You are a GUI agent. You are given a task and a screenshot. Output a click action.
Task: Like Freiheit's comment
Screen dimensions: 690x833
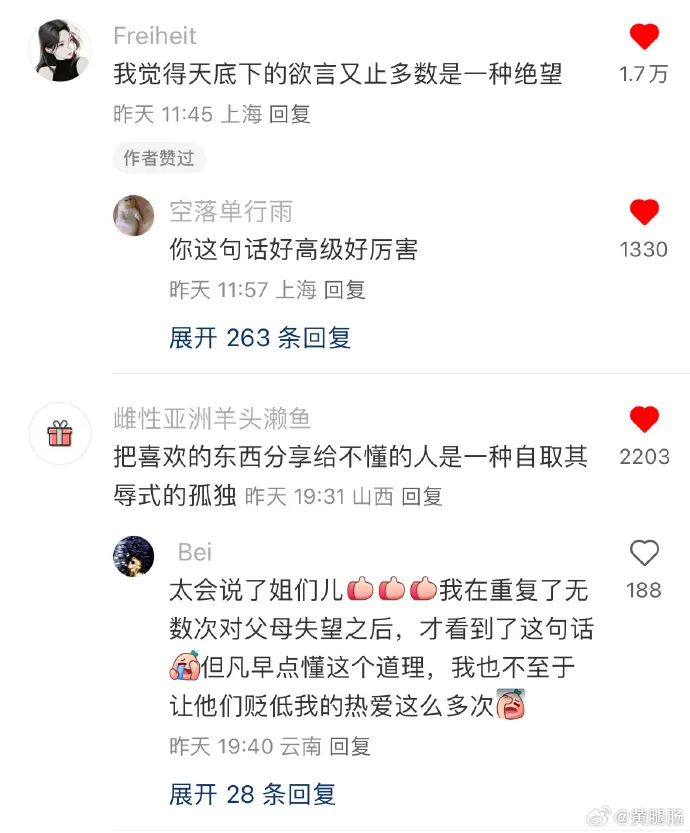644,39
